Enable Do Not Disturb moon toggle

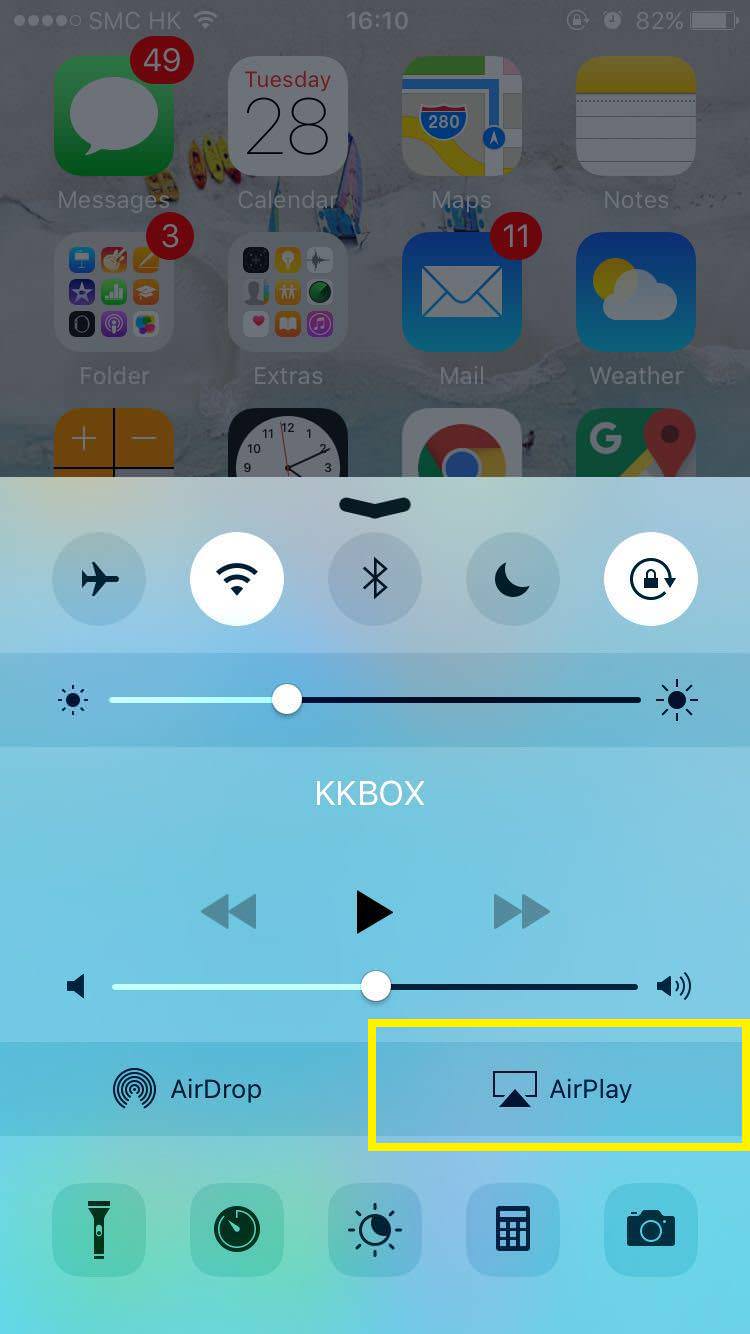pos(513,579)
